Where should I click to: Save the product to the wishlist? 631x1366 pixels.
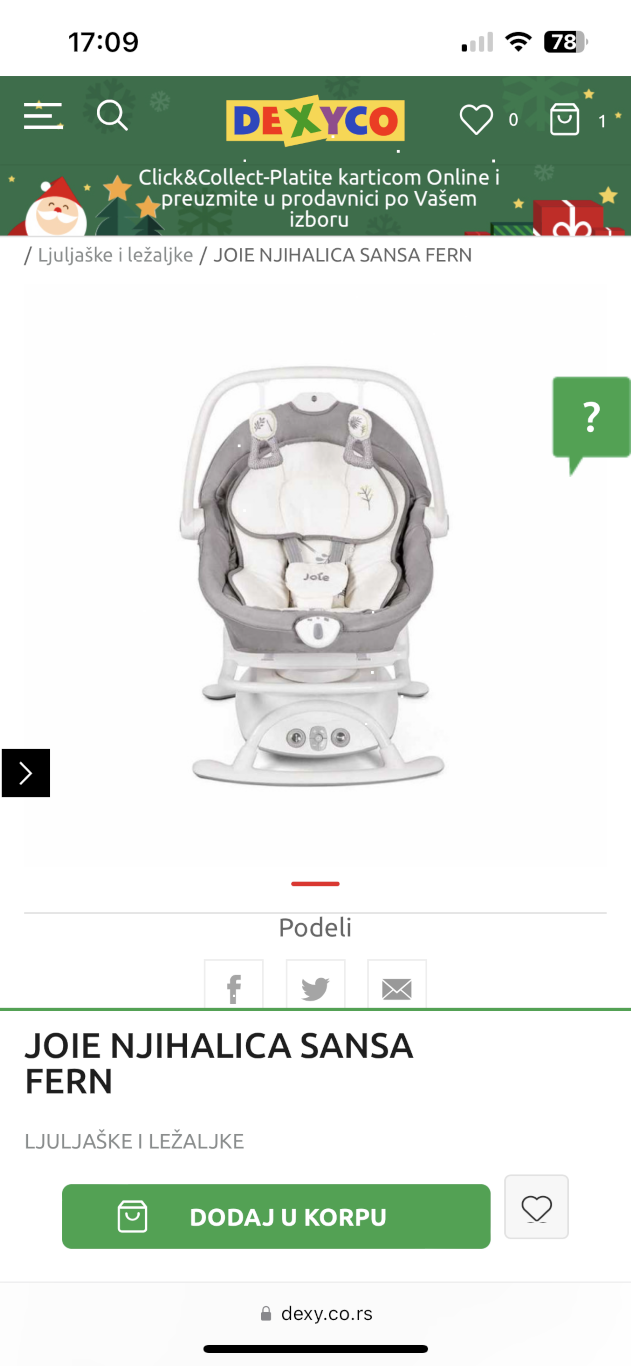point(537,1208)
